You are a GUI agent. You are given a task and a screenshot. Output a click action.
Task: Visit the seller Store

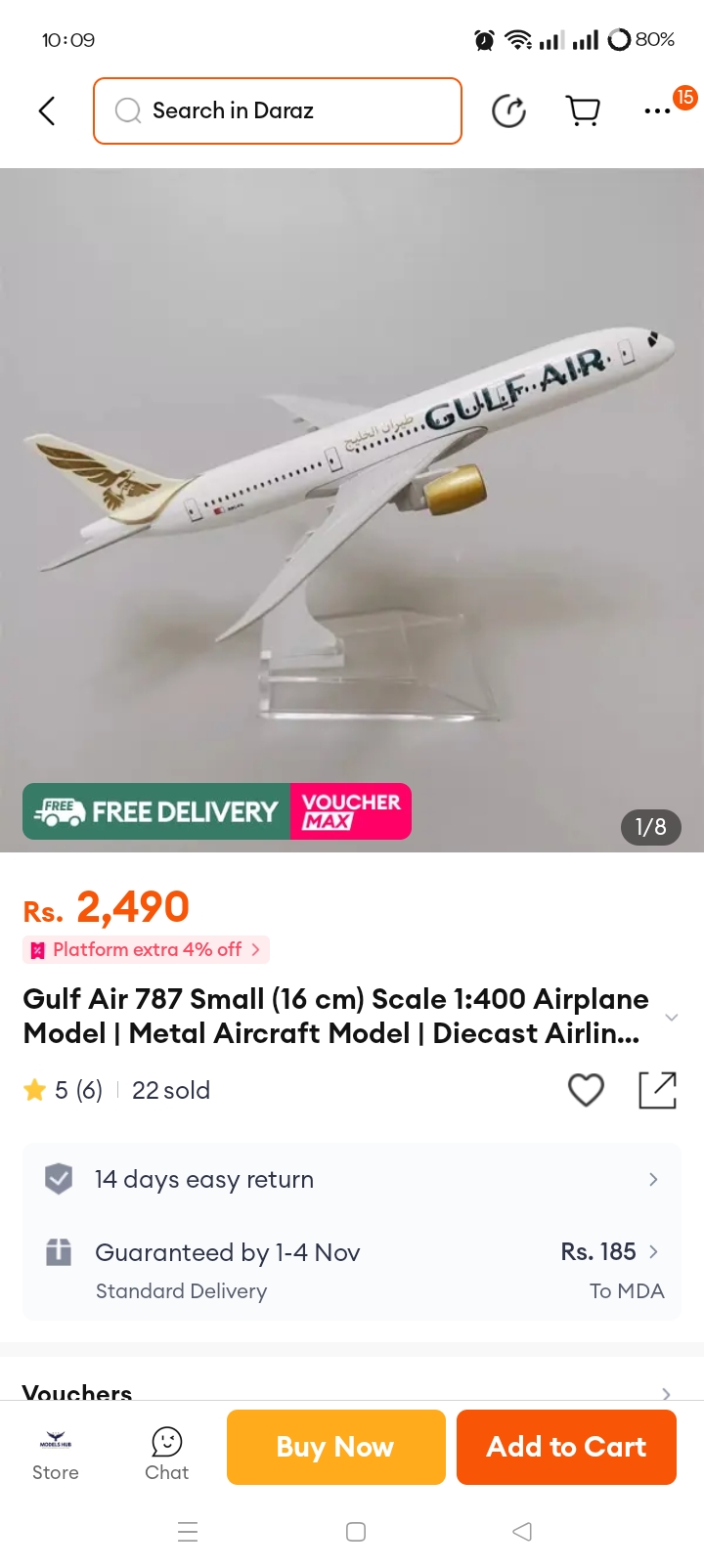pyautogui.click(x=56, y=1456)
